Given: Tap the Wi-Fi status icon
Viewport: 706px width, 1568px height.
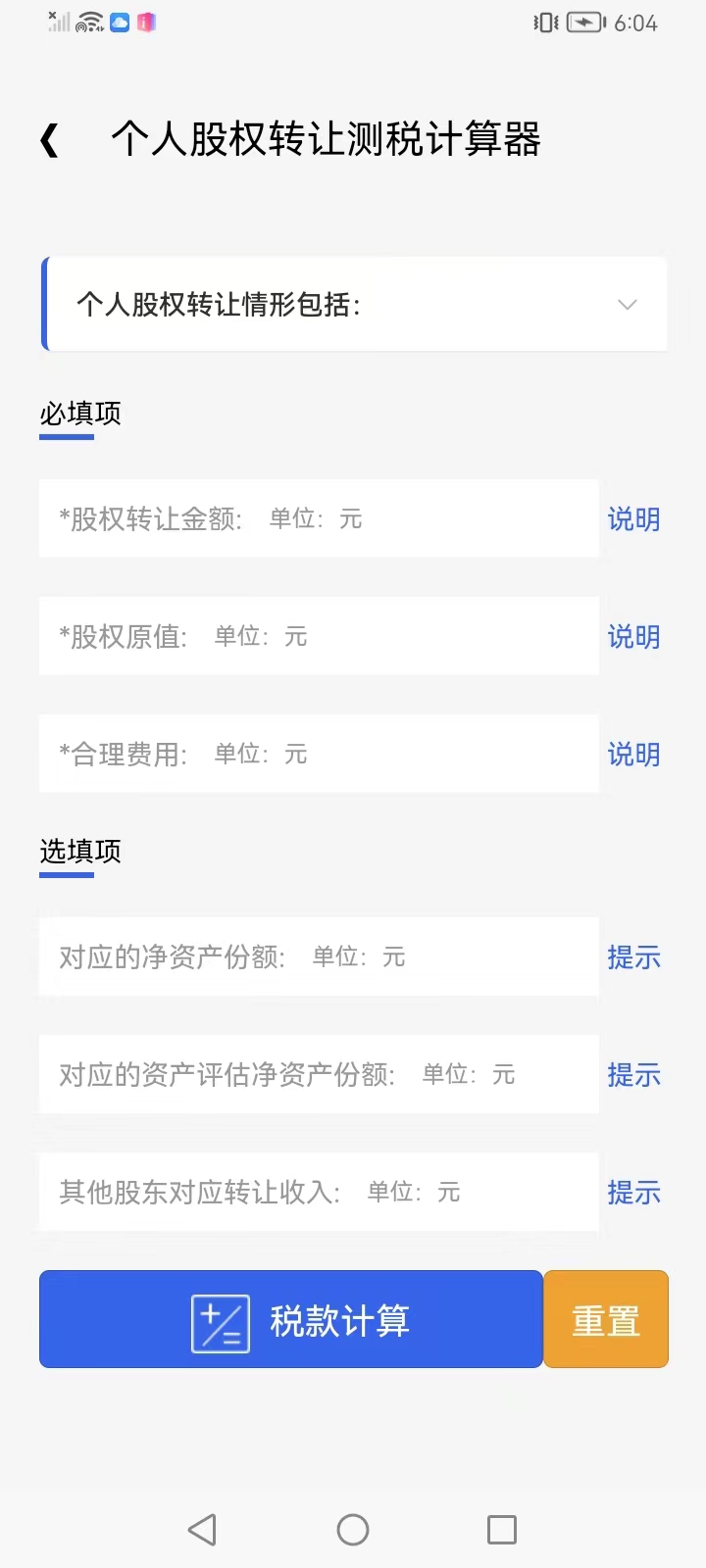Looking at the screenshot, I should tap(88, 22).
